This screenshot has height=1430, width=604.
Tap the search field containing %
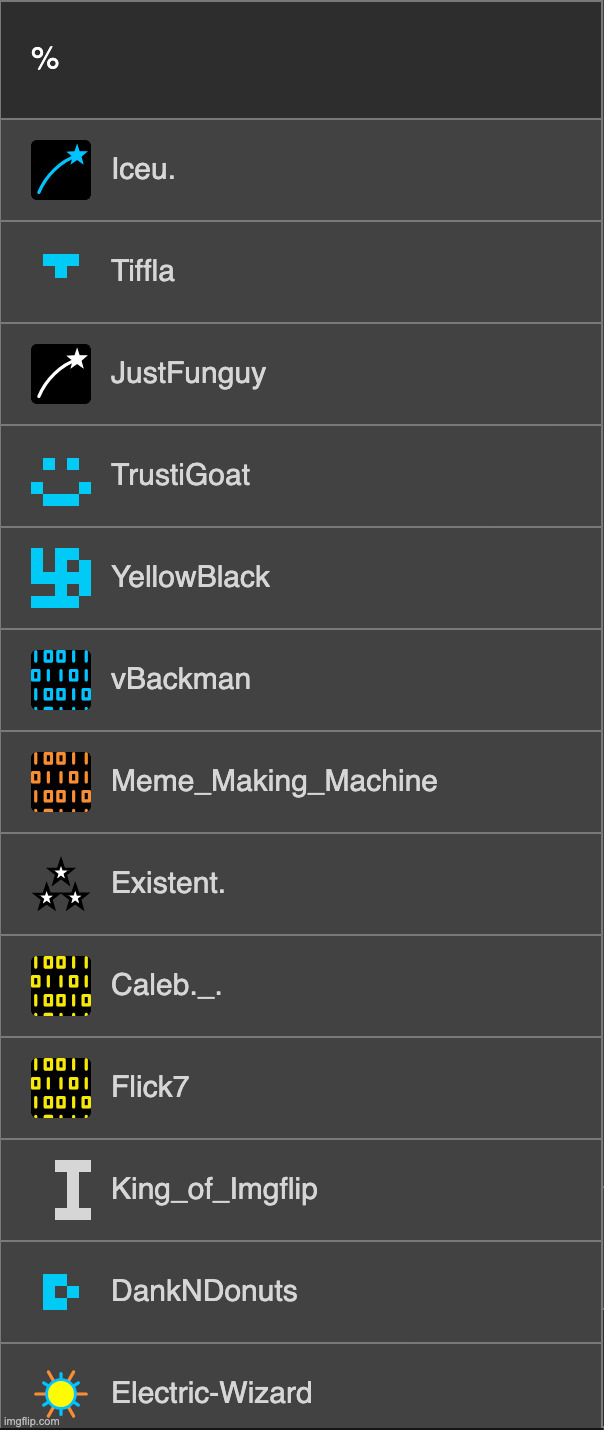[300, 59]
